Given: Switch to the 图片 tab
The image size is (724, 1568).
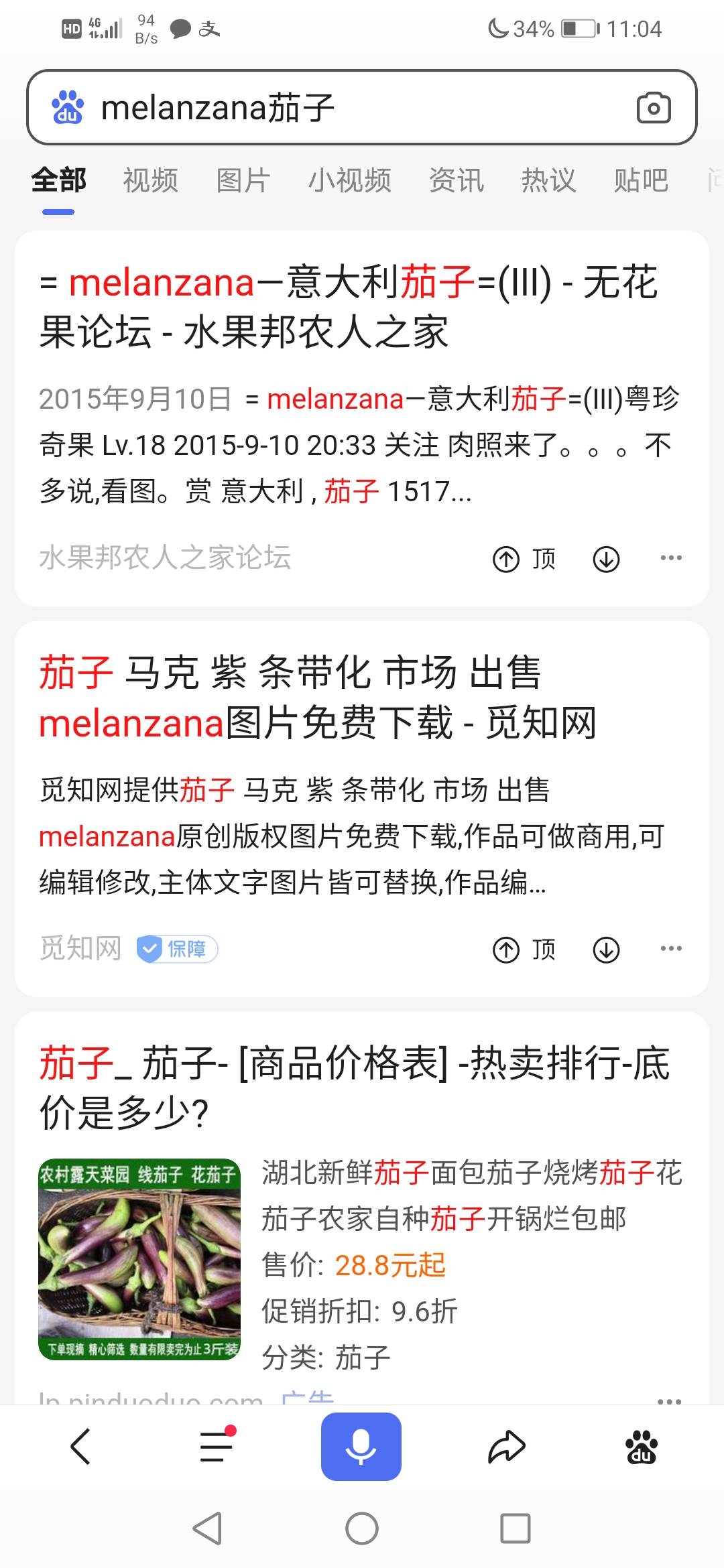Looking at the screenshot, I should (243, 180).
